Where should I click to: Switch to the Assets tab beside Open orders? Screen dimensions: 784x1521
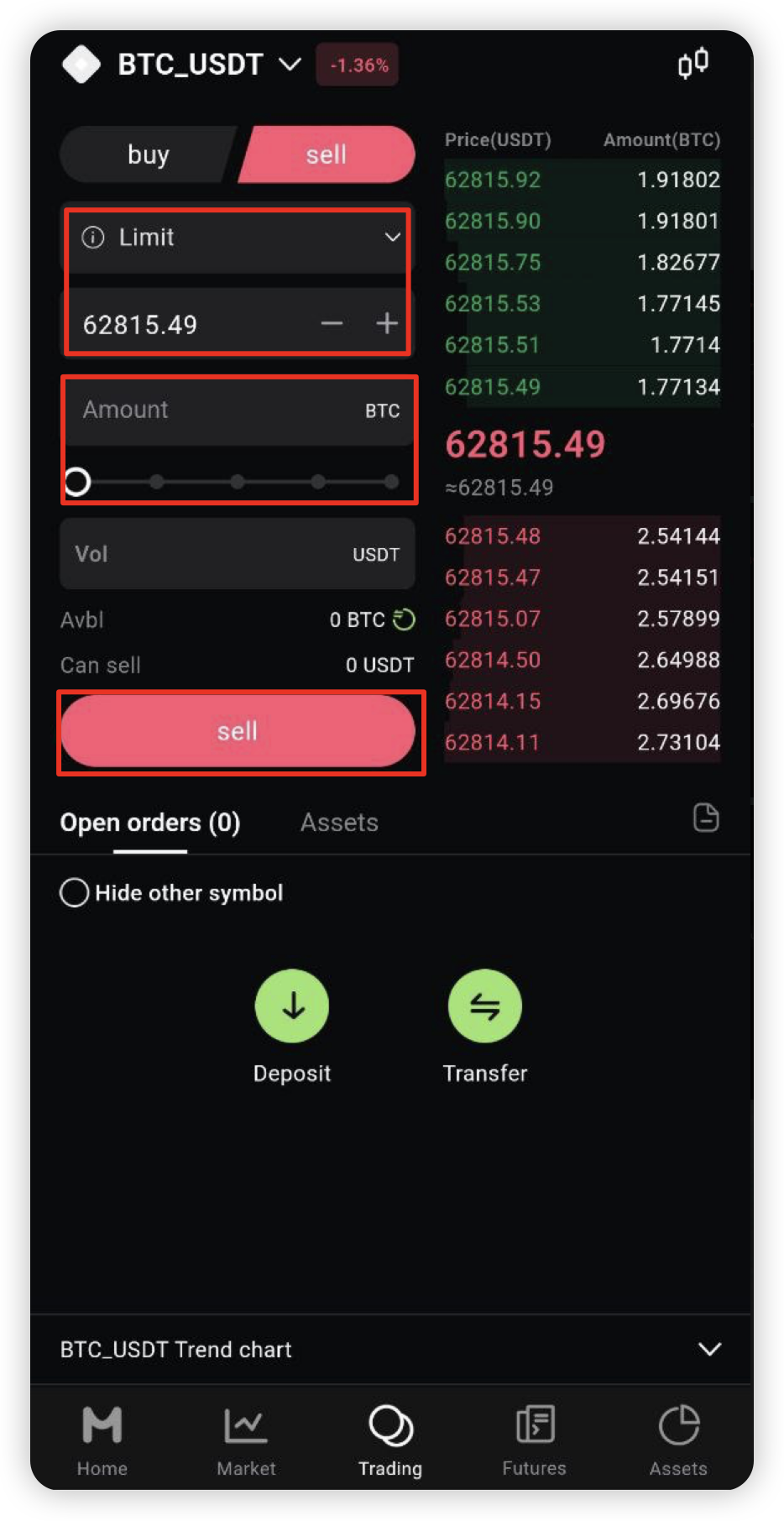(x=339, y=823)
